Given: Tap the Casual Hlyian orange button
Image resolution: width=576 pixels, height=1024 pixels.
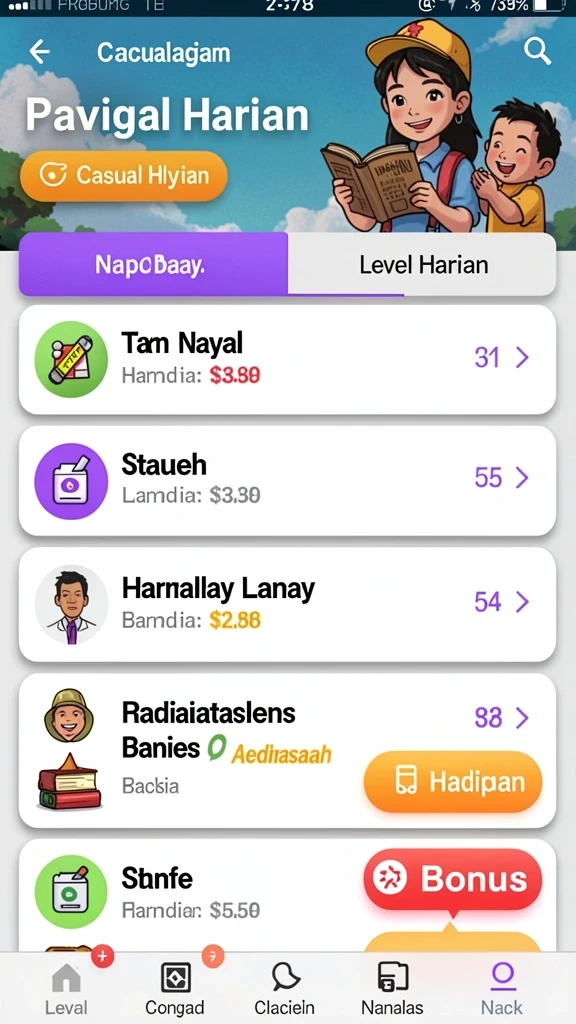Looking at the screenshot, I should (124, 176).
